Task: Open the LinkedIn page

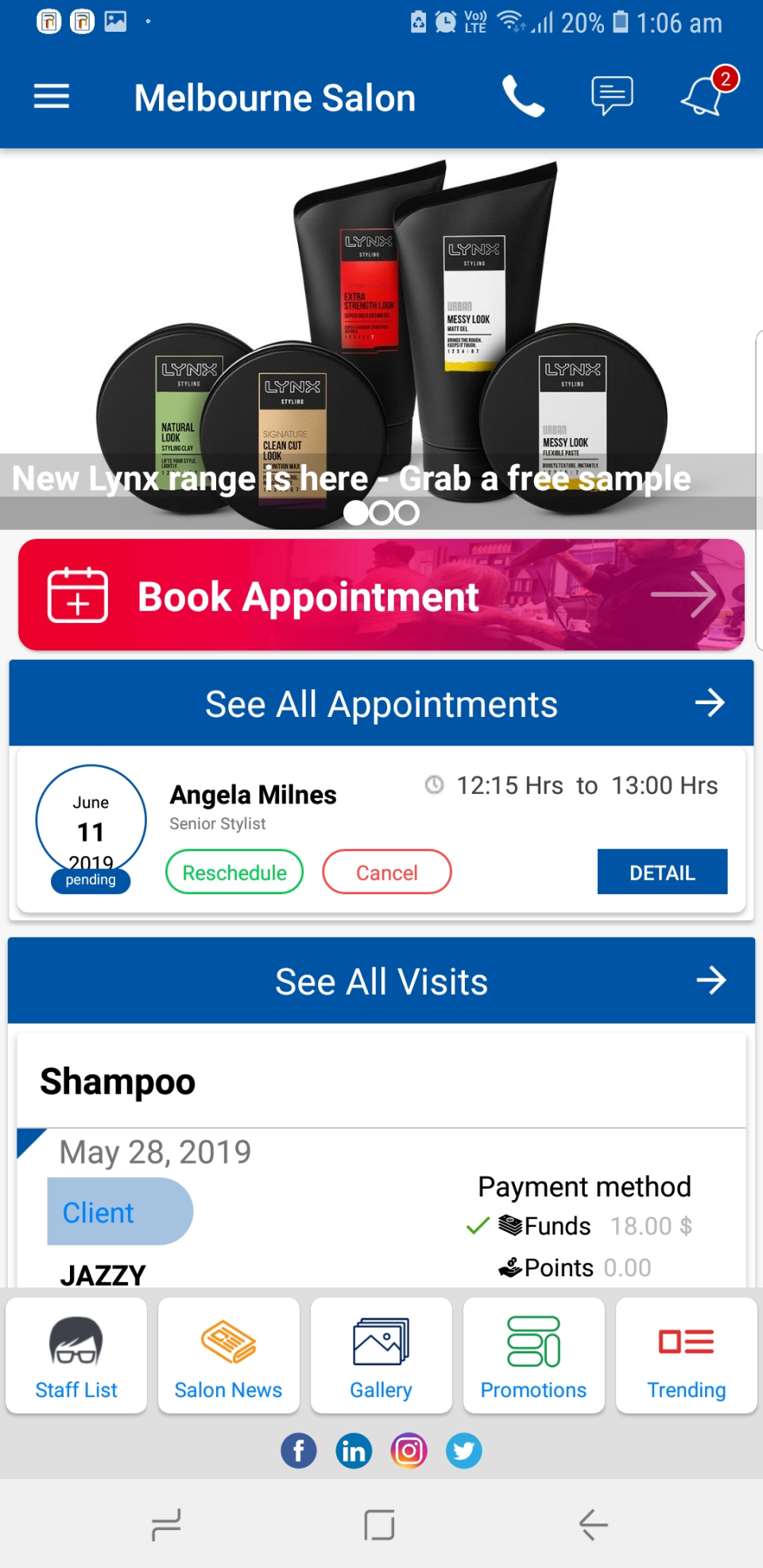Action: tap(354, 1450)
